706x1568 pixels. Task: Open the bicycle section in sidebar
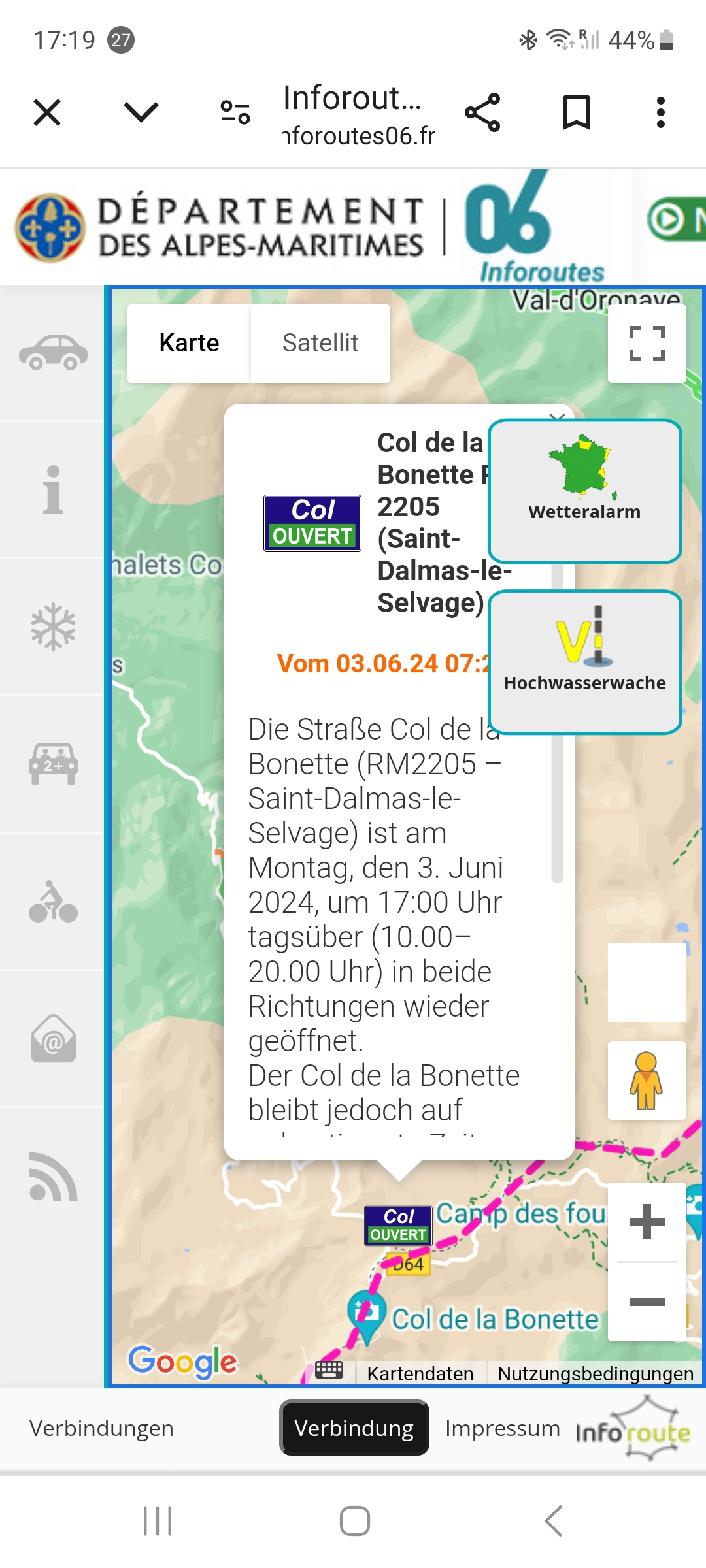pos(53,902)
